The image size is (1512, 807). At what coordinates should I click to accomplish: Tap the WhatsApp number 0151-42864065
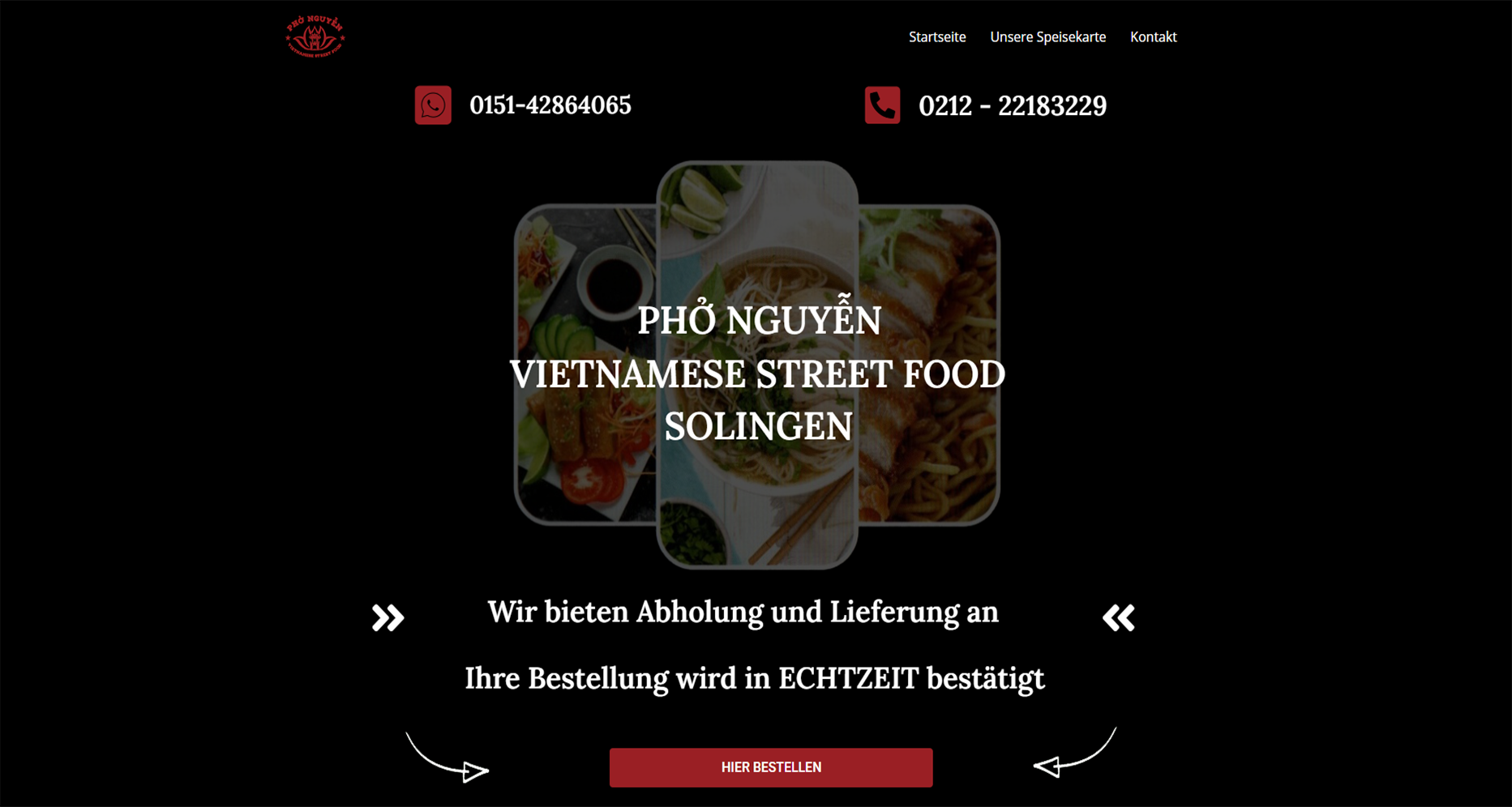point(550,105)
